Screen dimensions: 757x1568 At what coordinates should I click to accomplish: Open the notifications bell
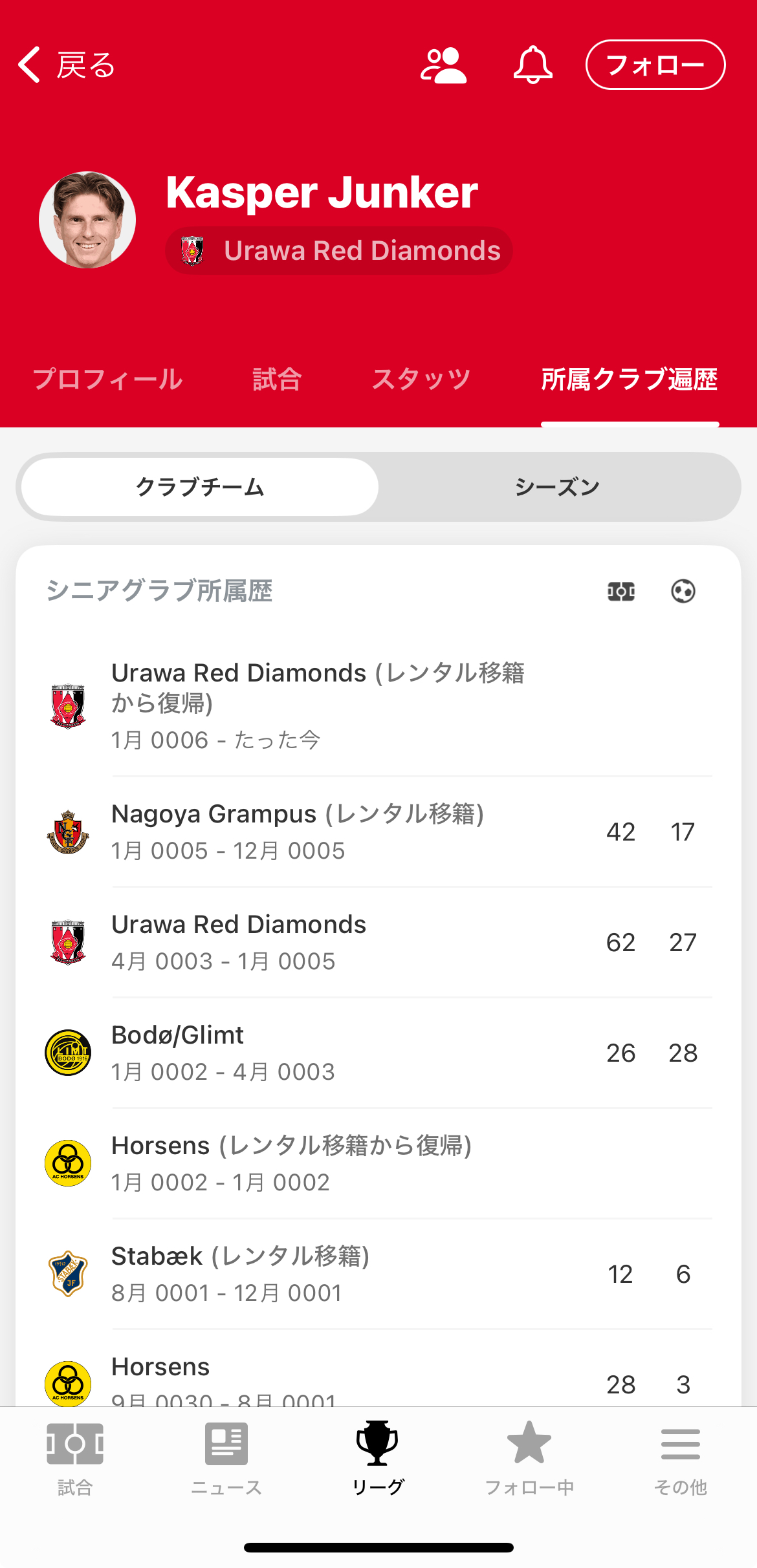(532, 65)
